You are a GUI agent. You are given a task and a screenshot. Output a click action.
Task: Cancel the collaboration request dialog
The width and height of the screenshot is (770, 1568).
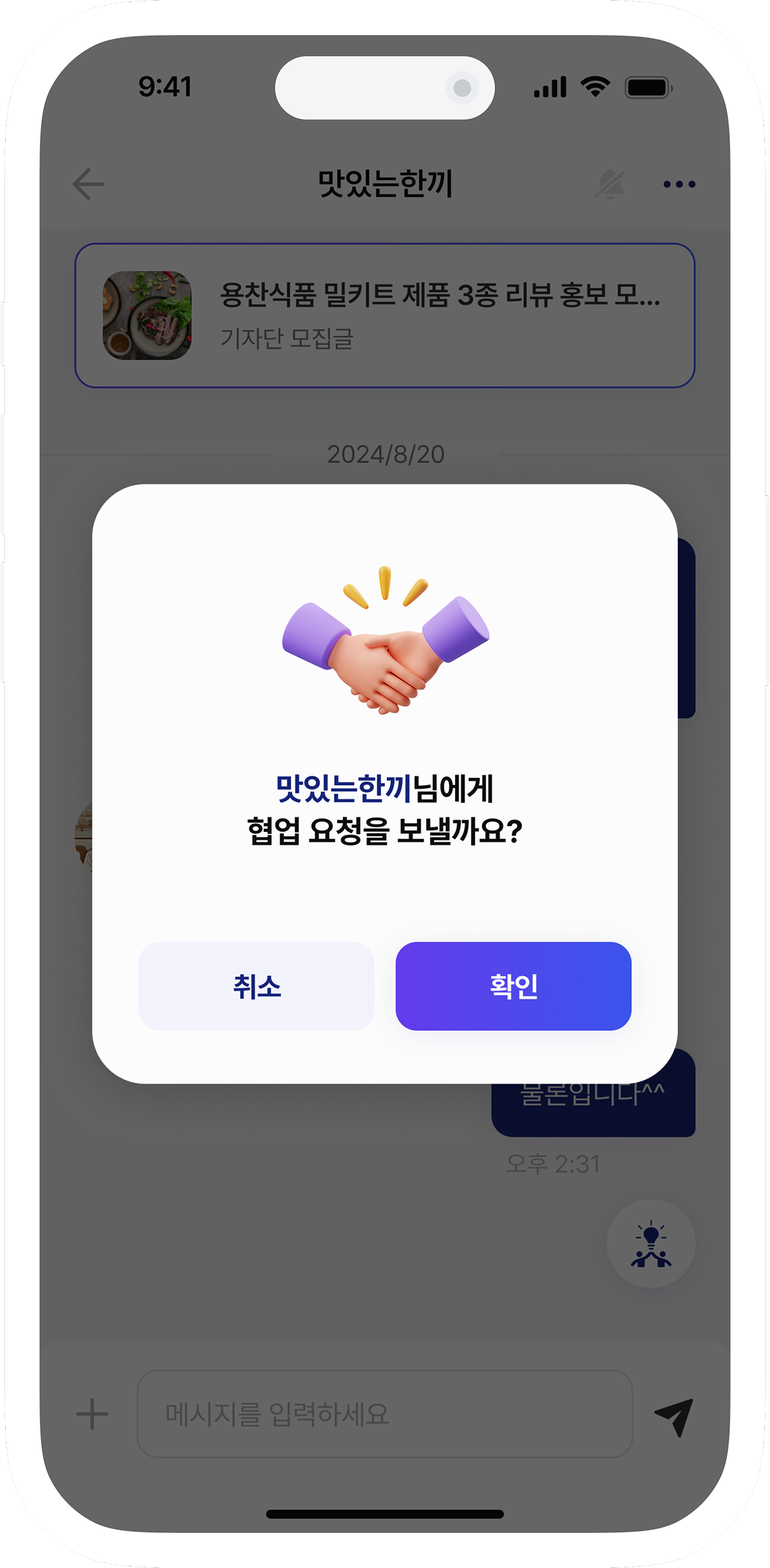pyautogui.click(x=256, y=986)
